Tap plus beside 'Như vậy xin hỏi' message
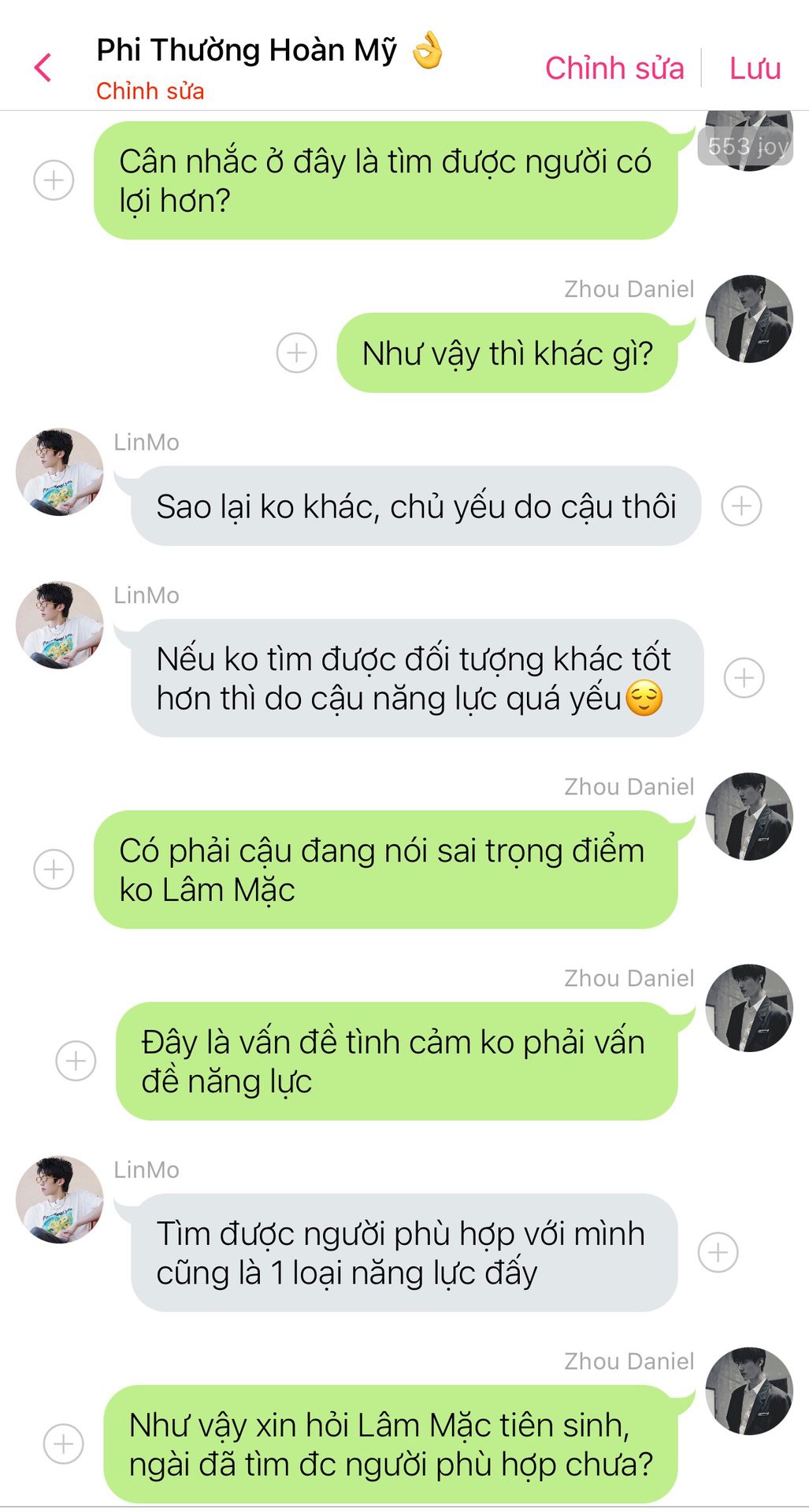 [x=63, y=1443]
